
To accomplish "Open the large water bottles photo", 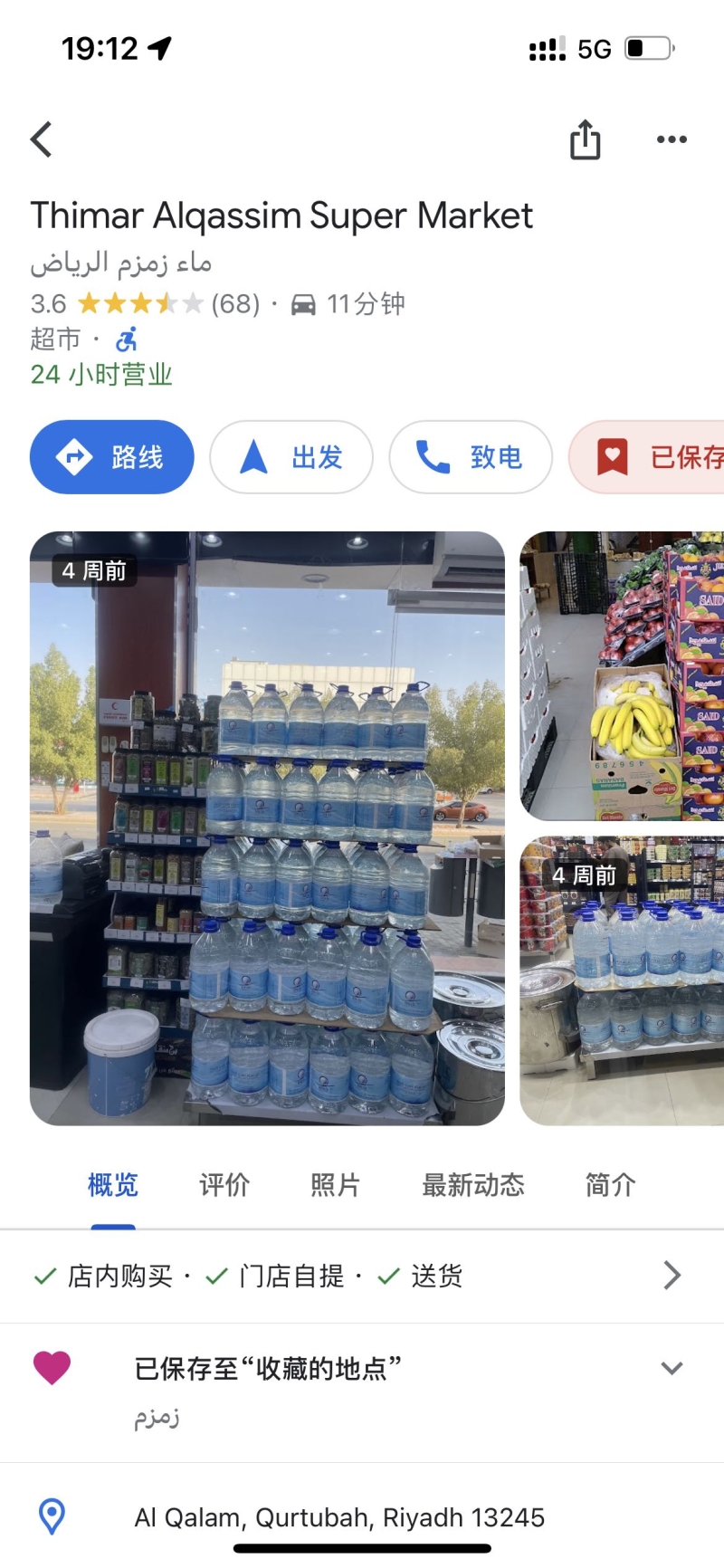I will (267, 828).
